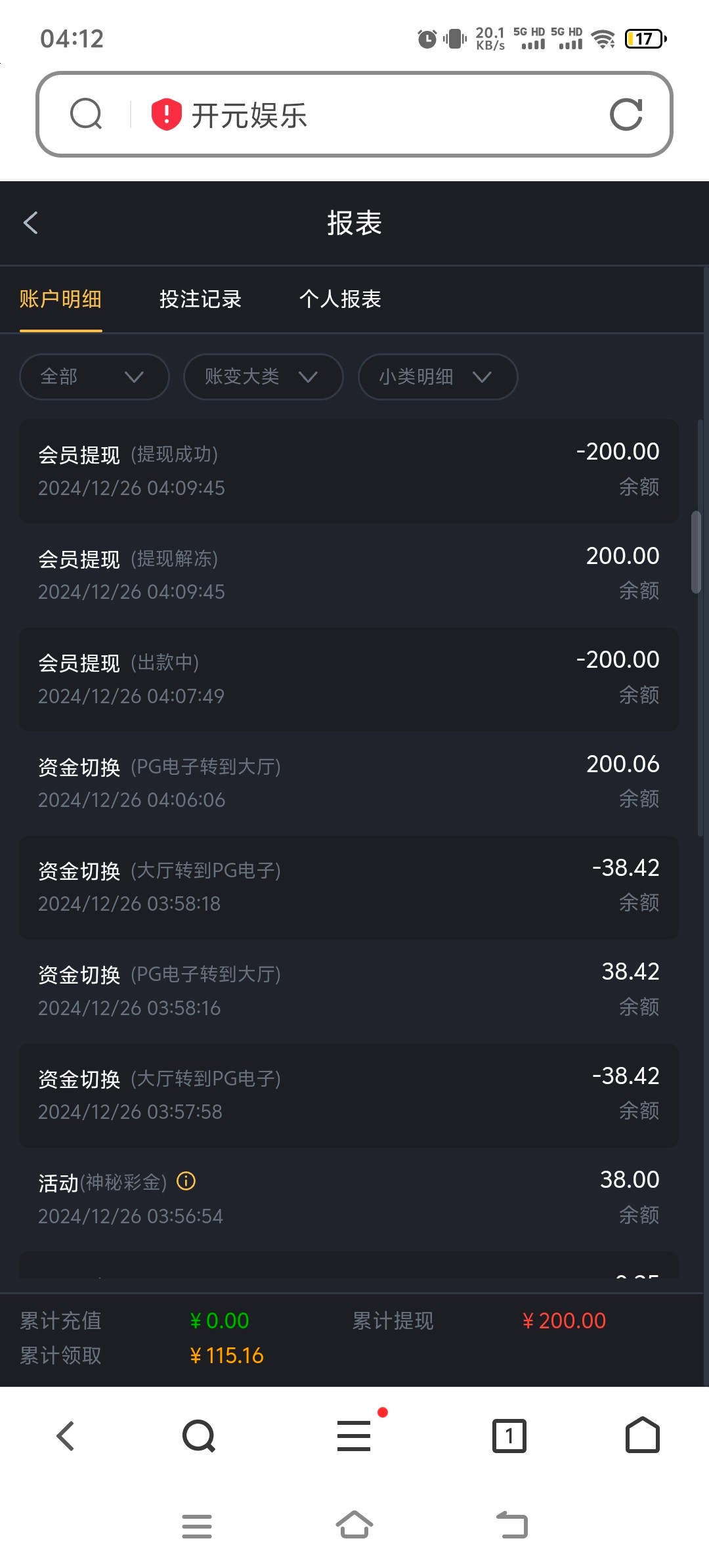709x1568 pixels.
Task: Switch to the 投注记录 tab
Action: click(x=200, y=299)
